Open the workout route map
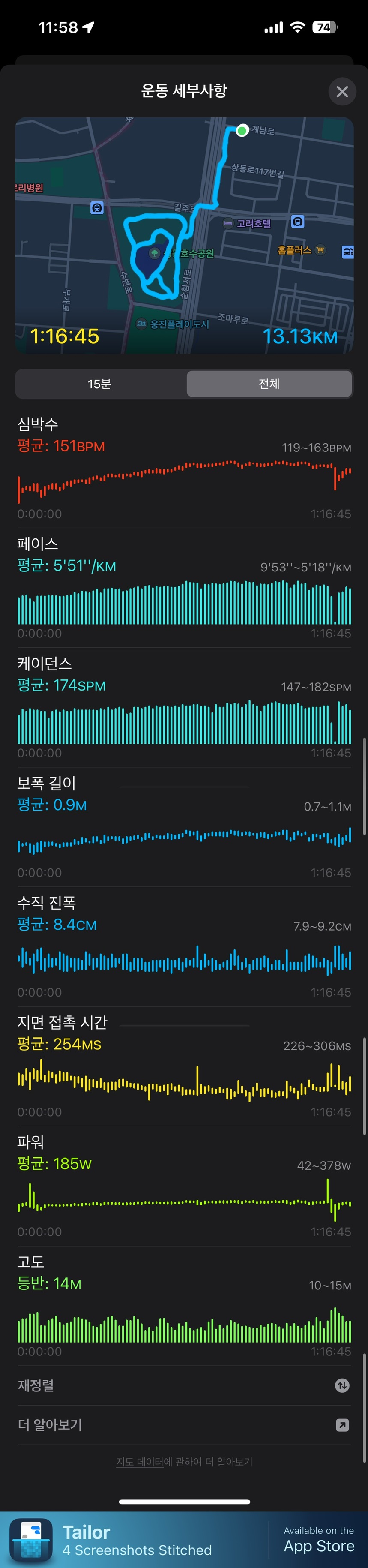 pyautogui.click(x=184, y=236)
